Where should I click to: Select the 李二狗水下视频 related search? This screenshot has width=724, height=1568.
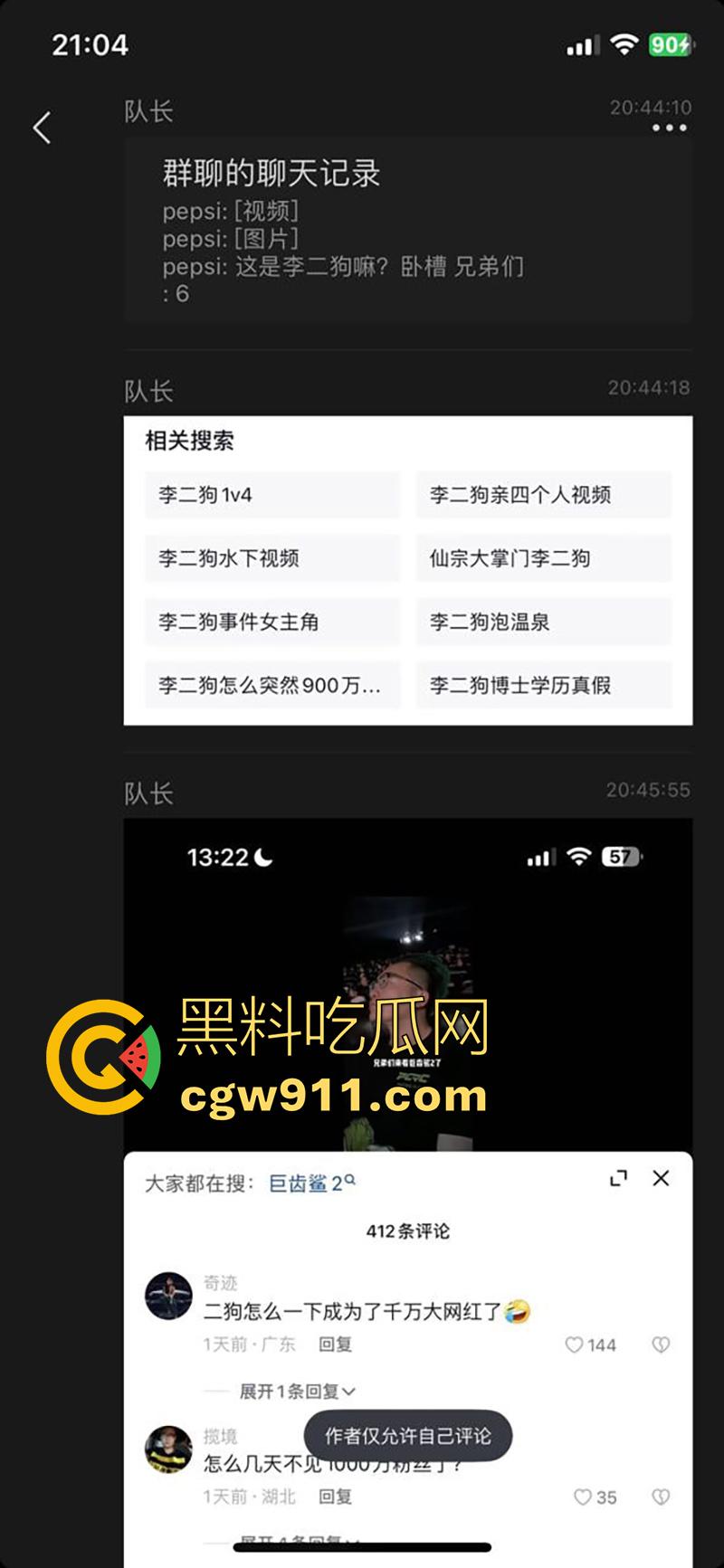point(271,558)
